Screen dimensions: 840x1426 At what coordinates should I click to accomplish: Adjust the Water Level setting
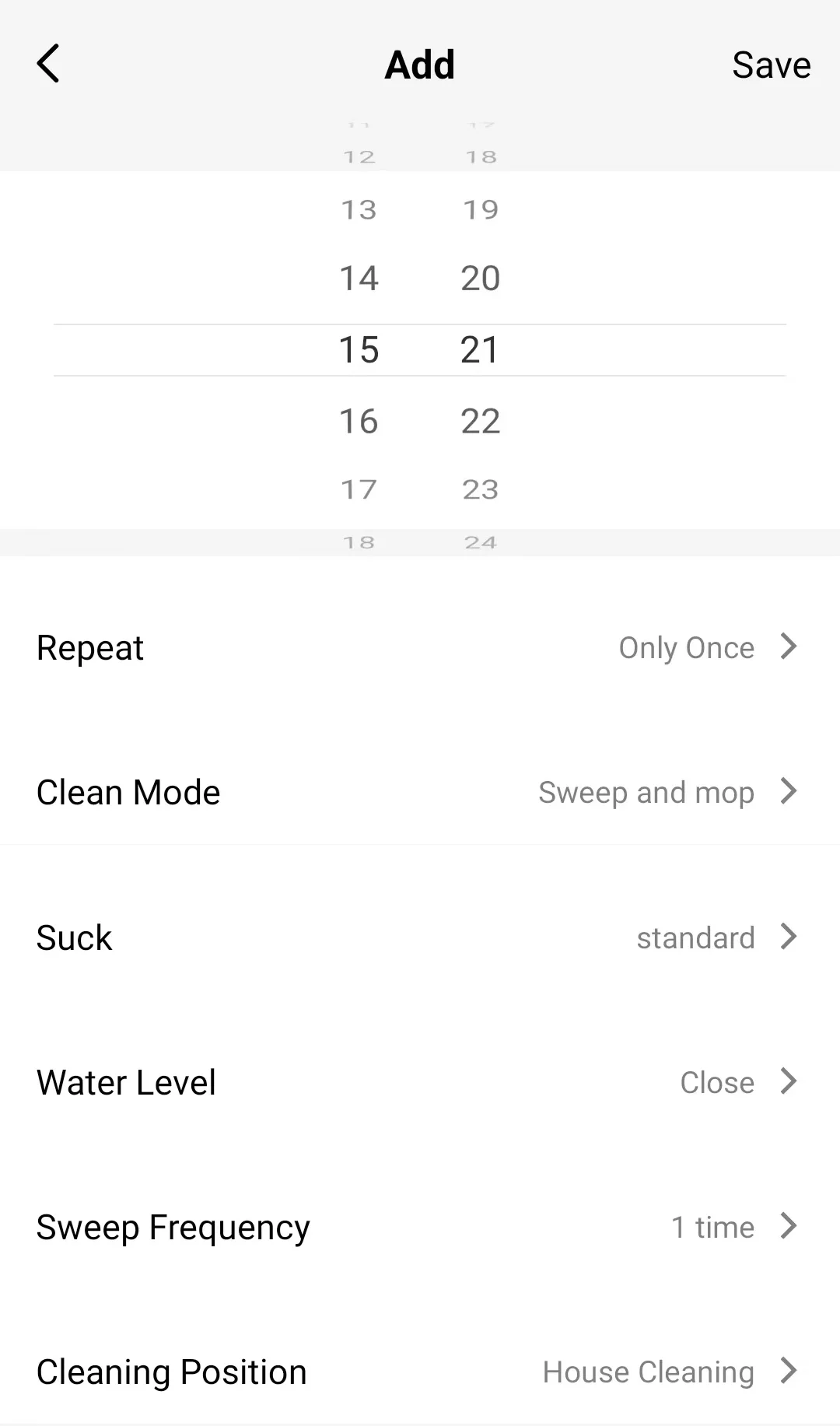tap(420, 1082)
